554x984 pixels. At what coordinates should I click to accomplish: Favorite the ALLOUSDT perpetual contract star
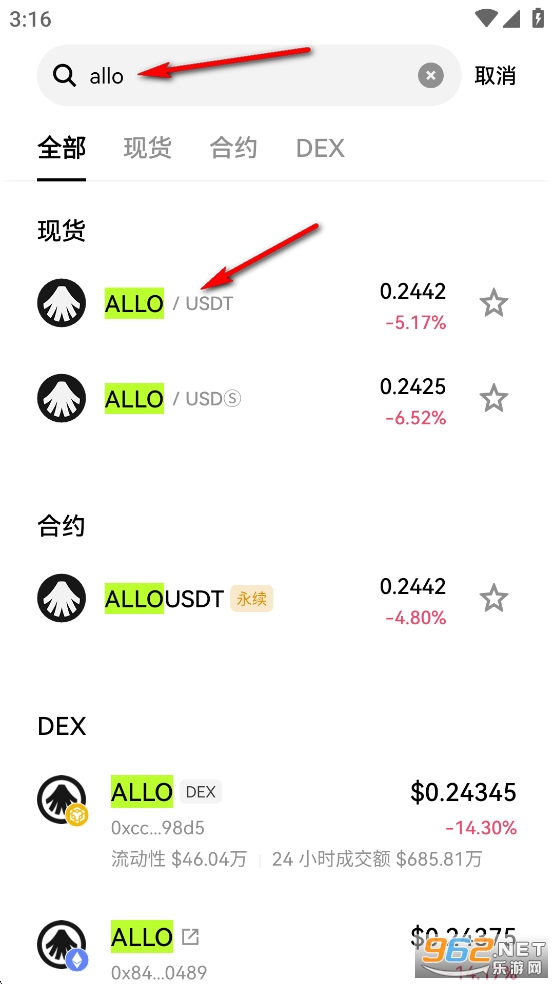pos(494,599)
